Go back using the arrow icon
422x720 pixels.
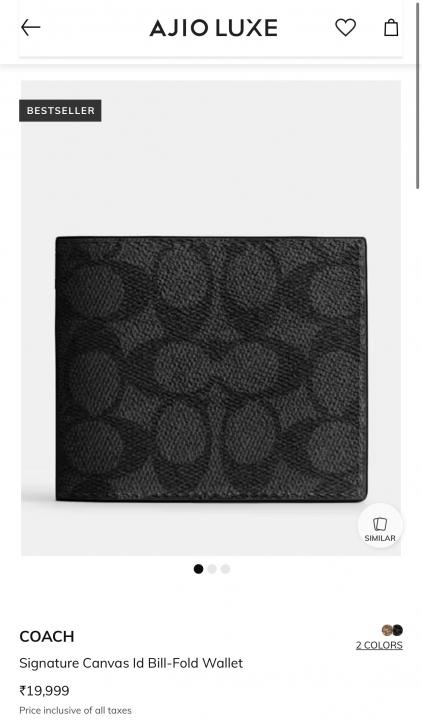[x=31, y=28]
